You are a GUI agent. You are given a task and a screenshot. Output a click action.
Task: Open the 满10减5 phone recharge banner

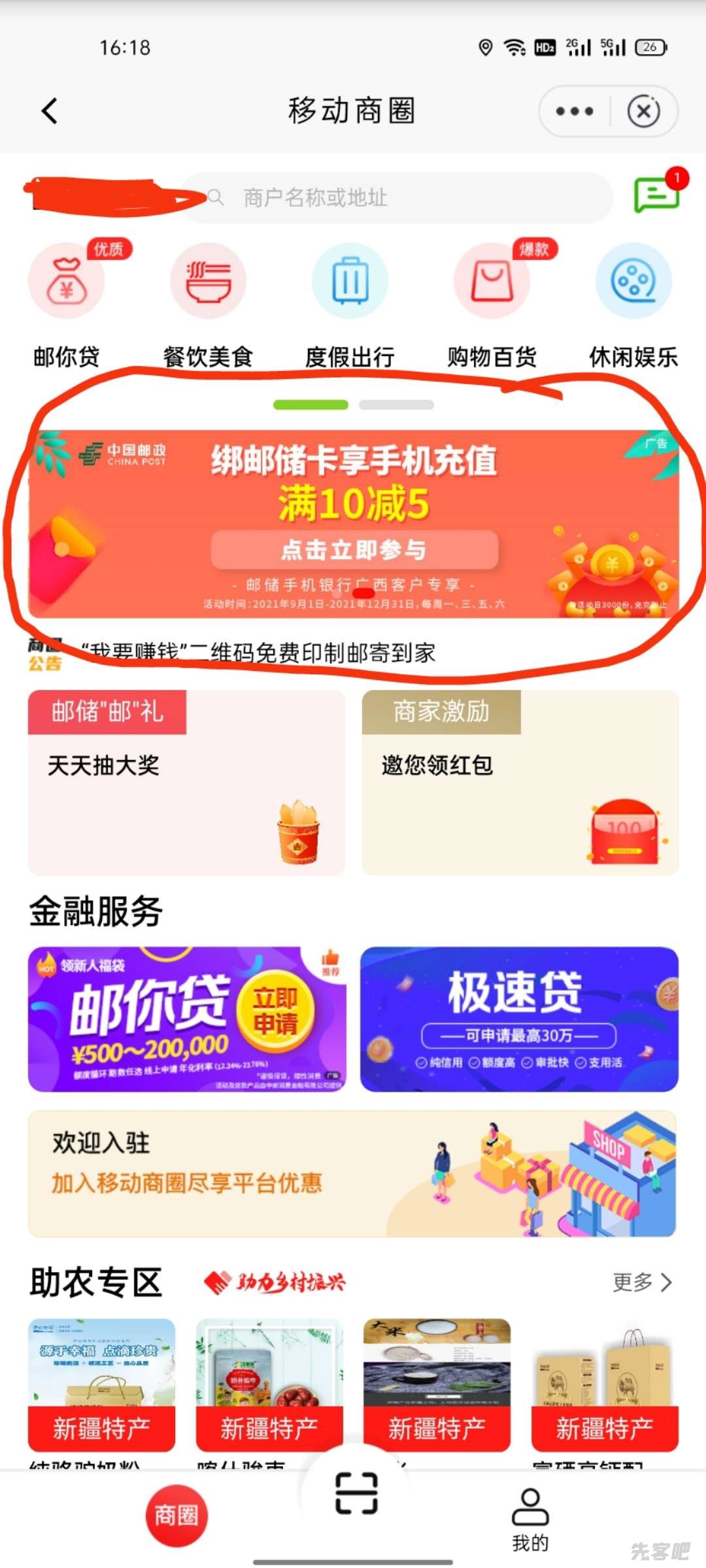[x=353, y=524]
